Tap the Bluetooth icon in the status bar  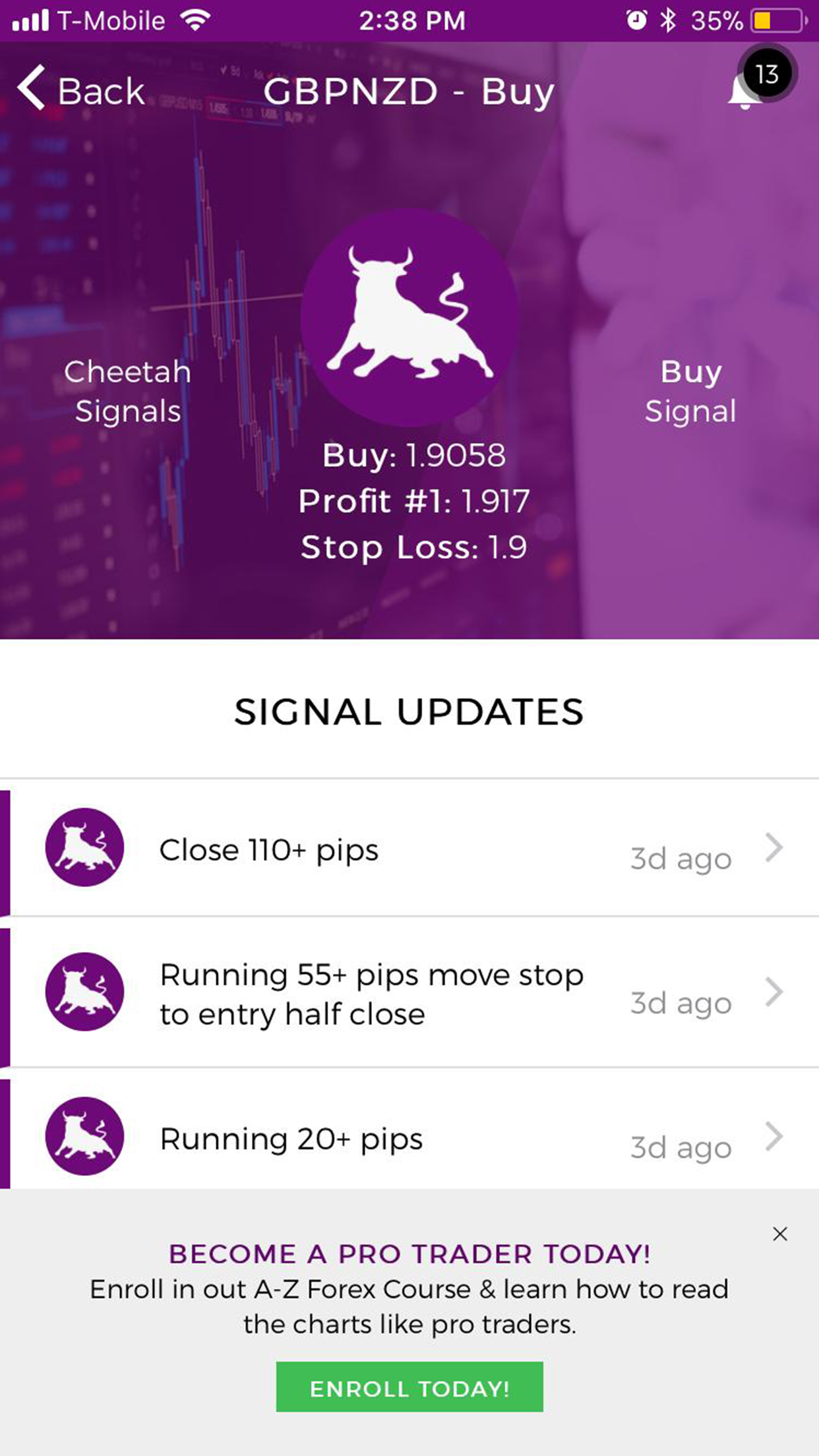[668, 20]
